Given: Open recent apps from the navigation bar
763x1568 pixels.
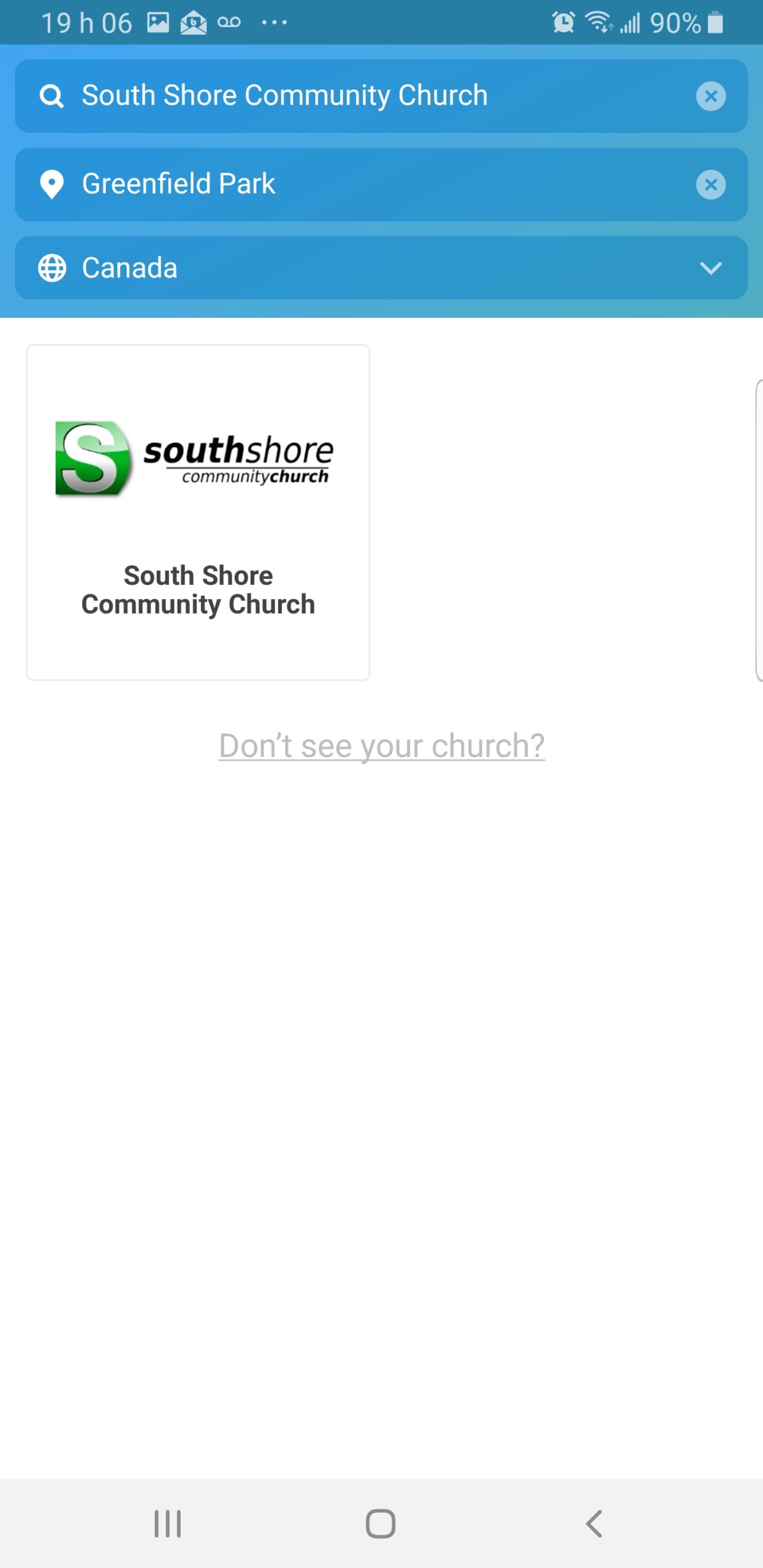Looking at the screenshot, I should [167, 1523].
